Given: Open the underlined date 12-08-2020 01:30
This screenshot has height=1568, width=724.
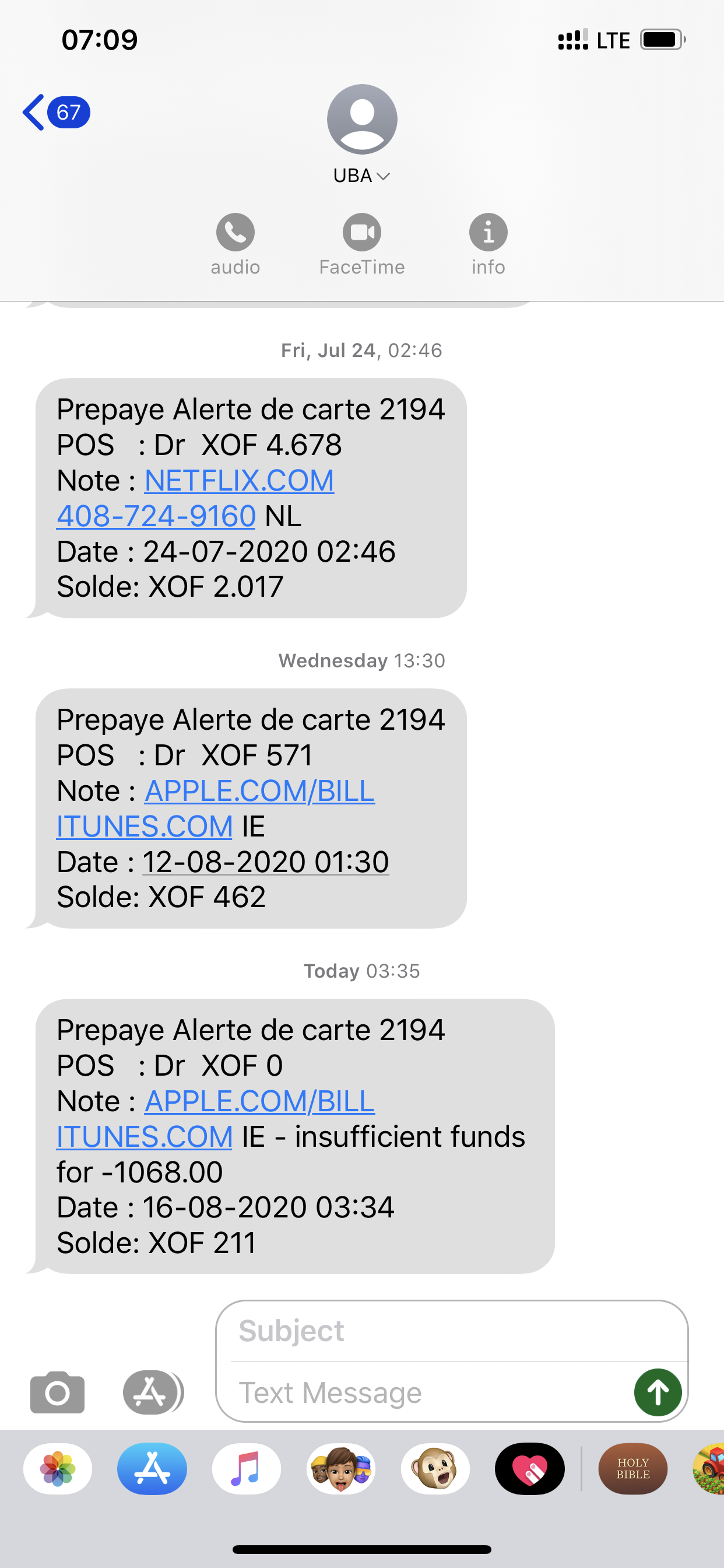Looking at the screenshot, I should click(x=266, y=862).
